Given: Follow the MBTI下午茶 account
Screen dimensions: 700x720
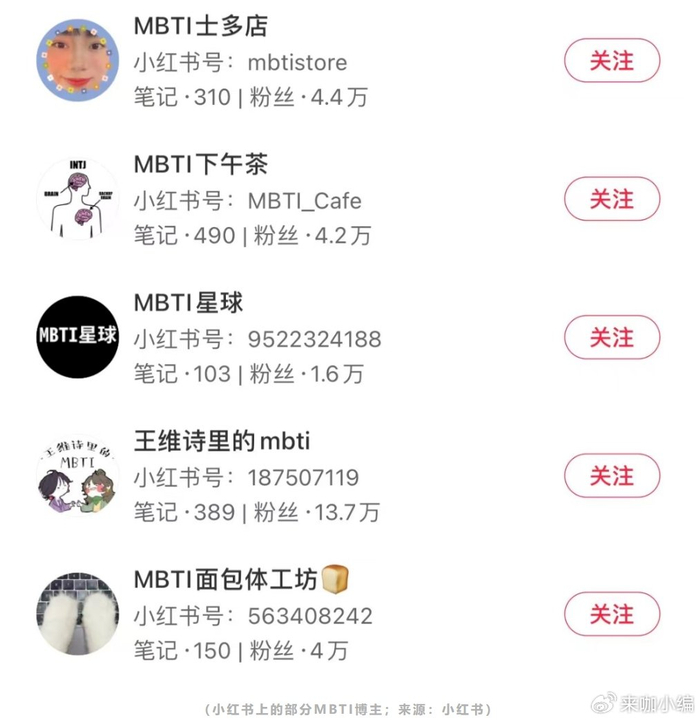Looking at the screenshot, I should point(612,198).
